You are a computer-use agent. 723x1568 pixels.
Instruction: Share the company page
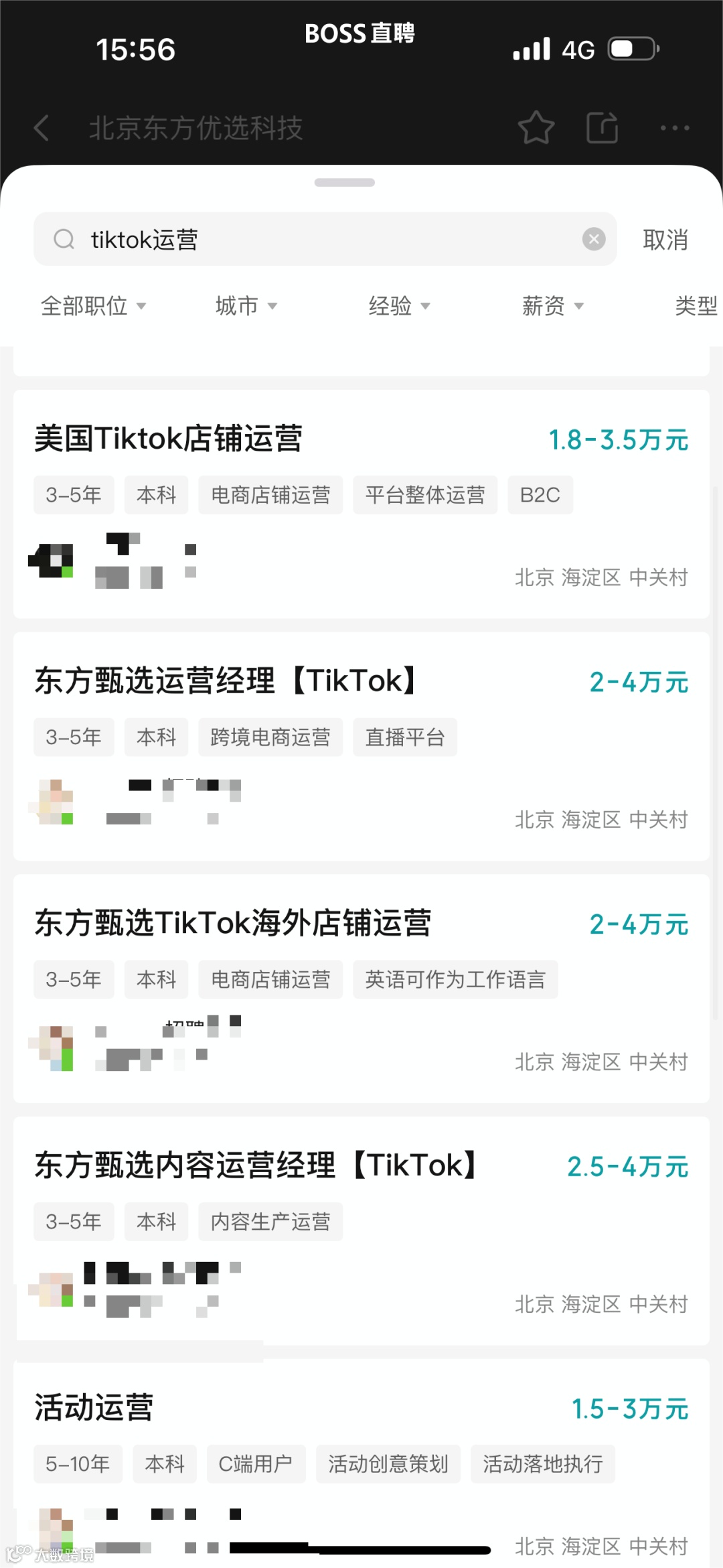click(x=602, y=128)
